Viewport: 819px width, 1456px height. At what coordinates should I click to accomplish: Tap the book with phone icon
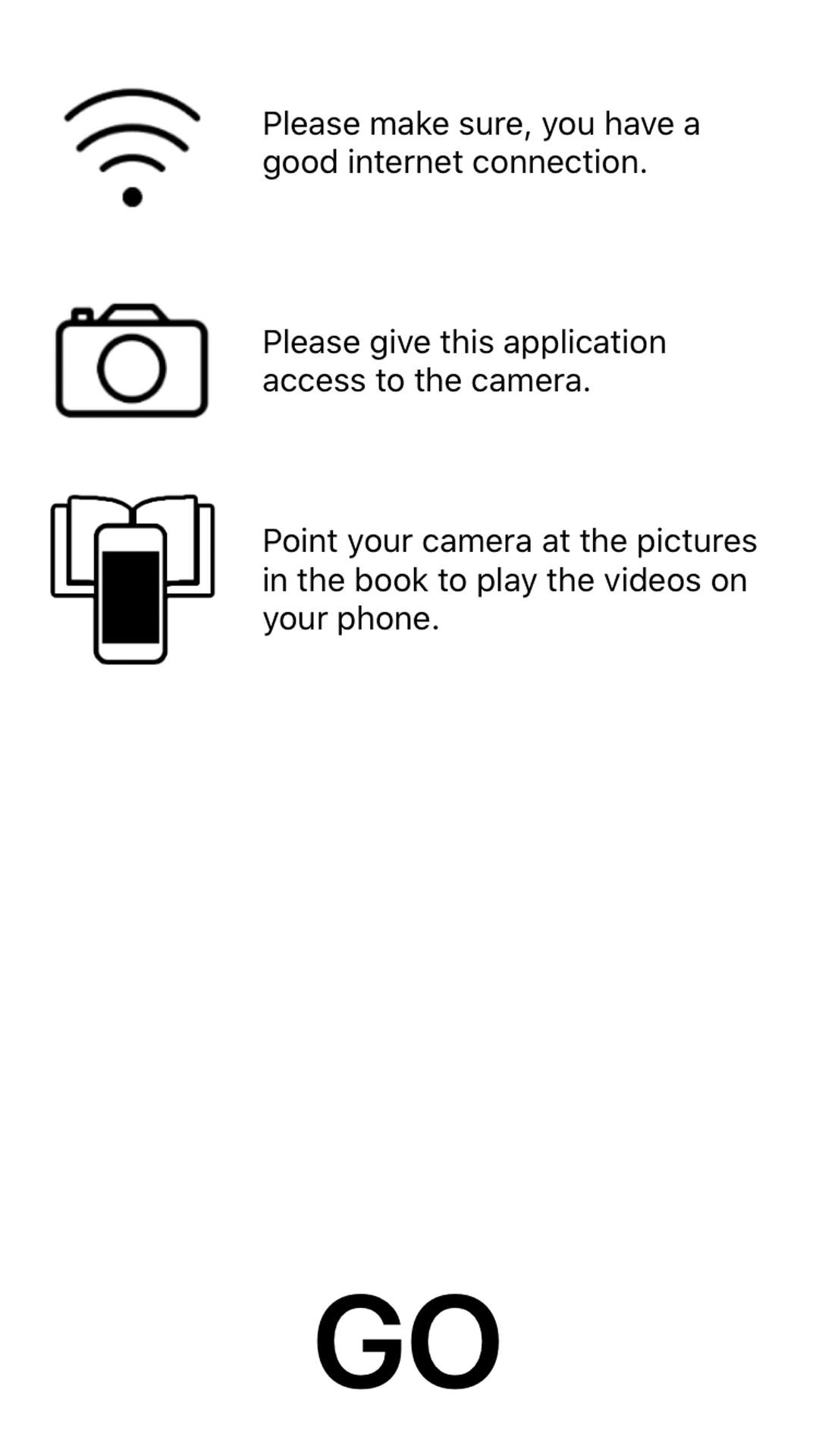point(130,580)
